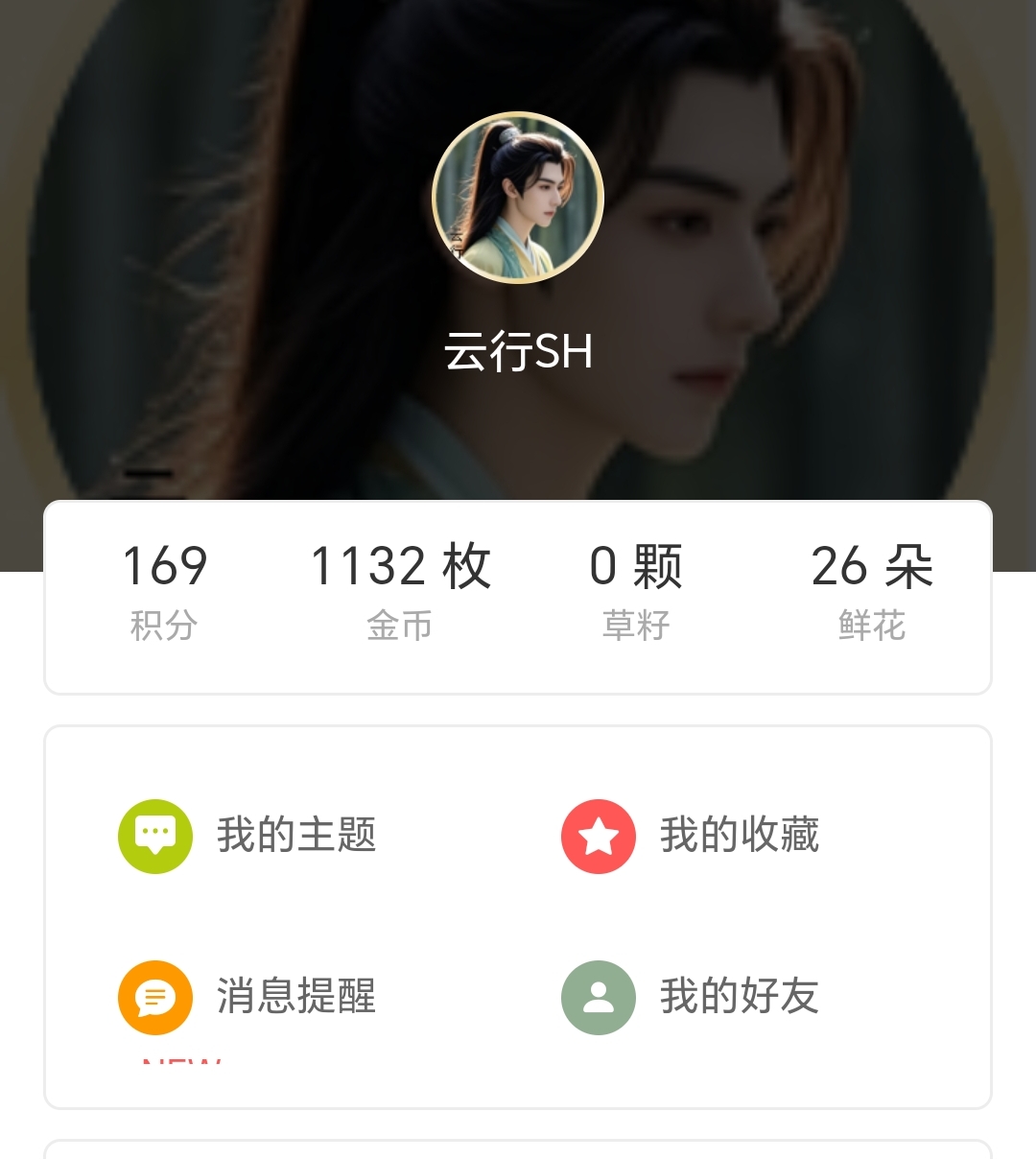The height and width of the screenshot is (1159, 1036).
Task: Open 我的收藏 (My Favorites)
Action: pyautogui.click(x=691, y=836)
